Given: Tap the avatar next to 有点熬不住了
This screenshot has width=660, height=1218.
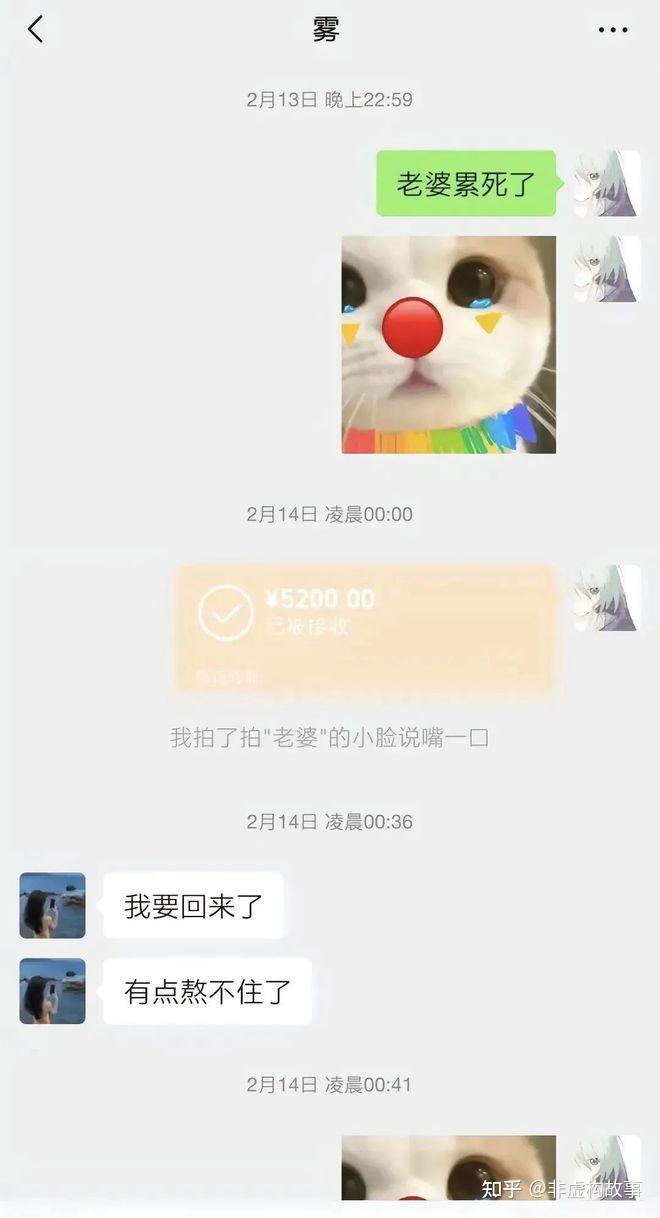Looking at the screenshot, I should (x=52, y=991).
